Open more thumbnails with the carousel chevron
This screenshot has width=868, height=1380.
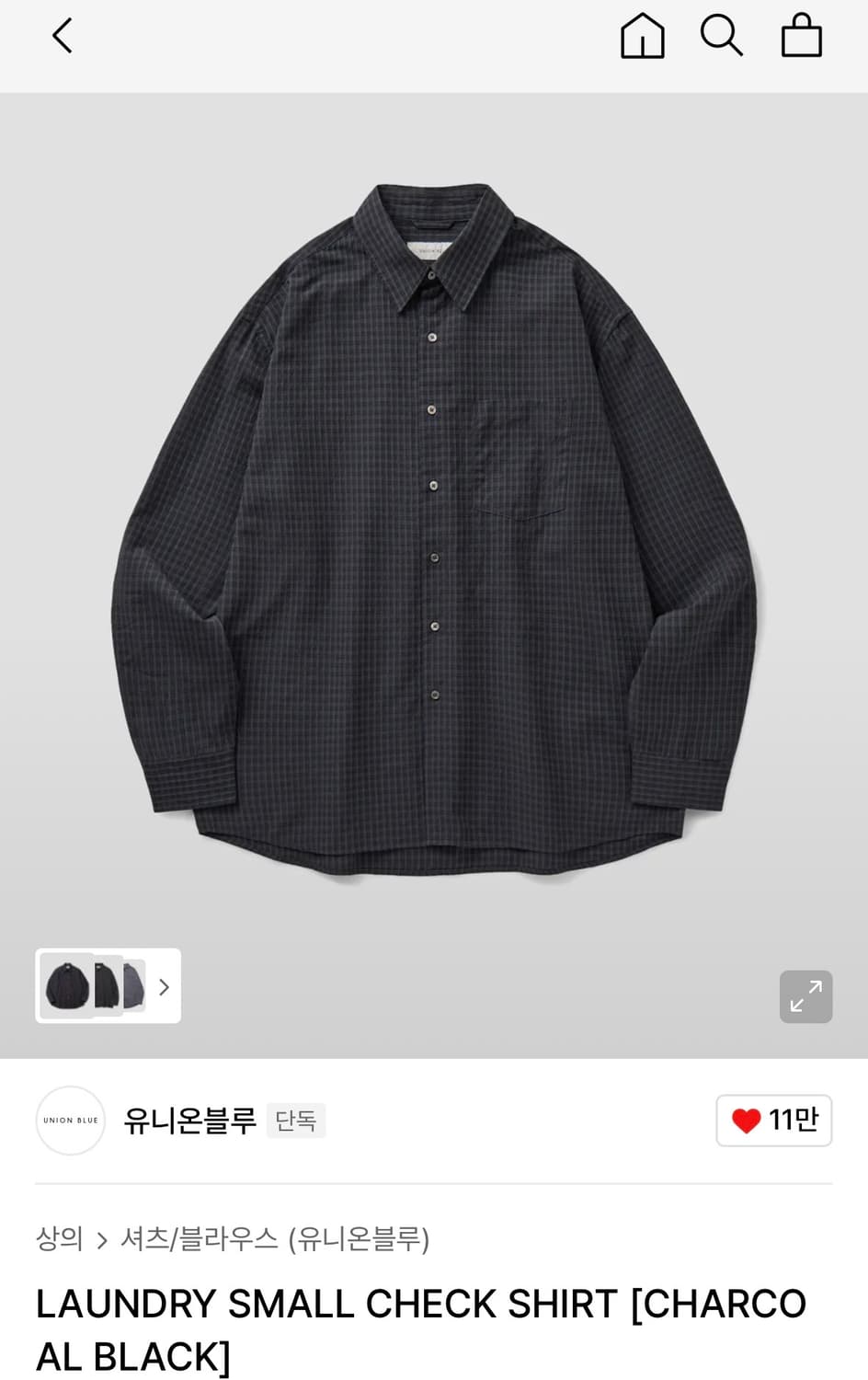(x=165, y=986)
